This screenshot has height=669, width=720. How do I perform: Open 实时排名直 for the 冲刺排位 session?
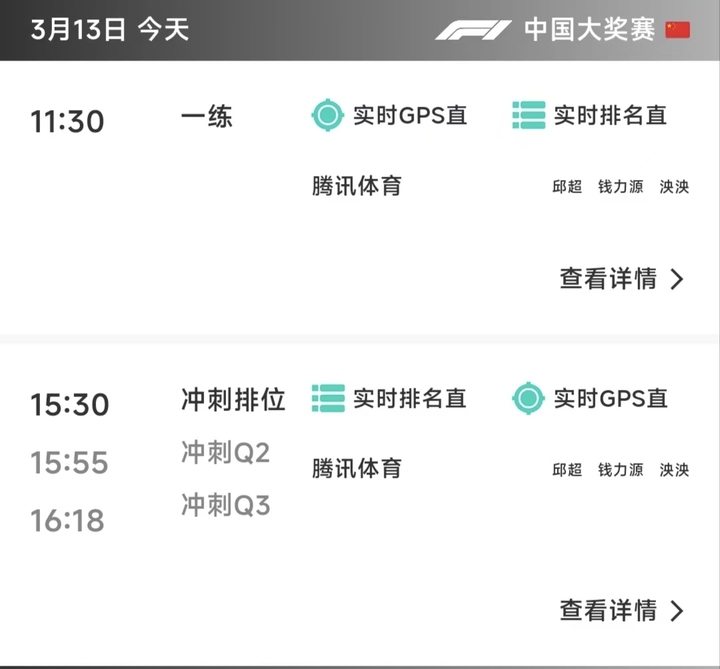tap(389, 398)
